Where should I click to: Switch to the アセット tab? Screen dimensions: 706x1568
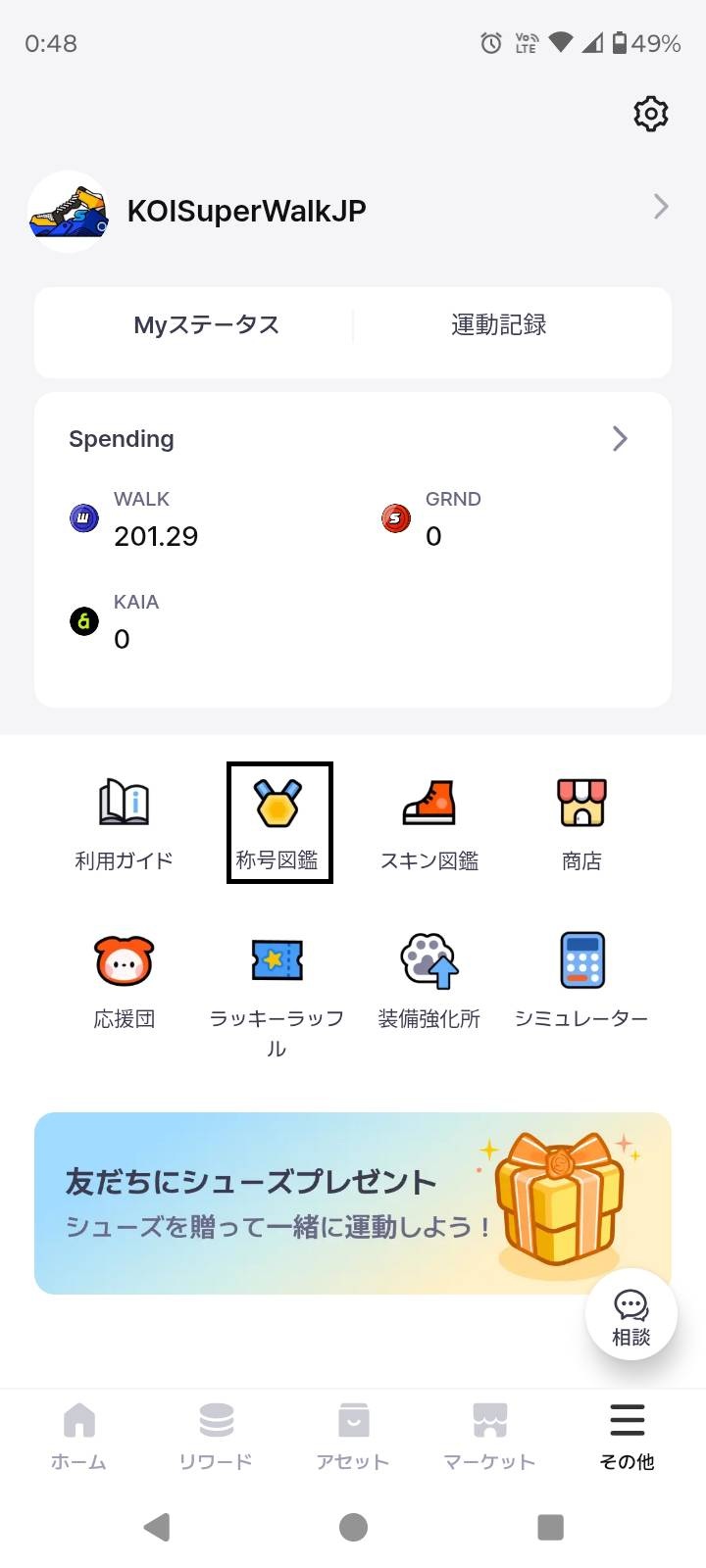point(353,1436)
